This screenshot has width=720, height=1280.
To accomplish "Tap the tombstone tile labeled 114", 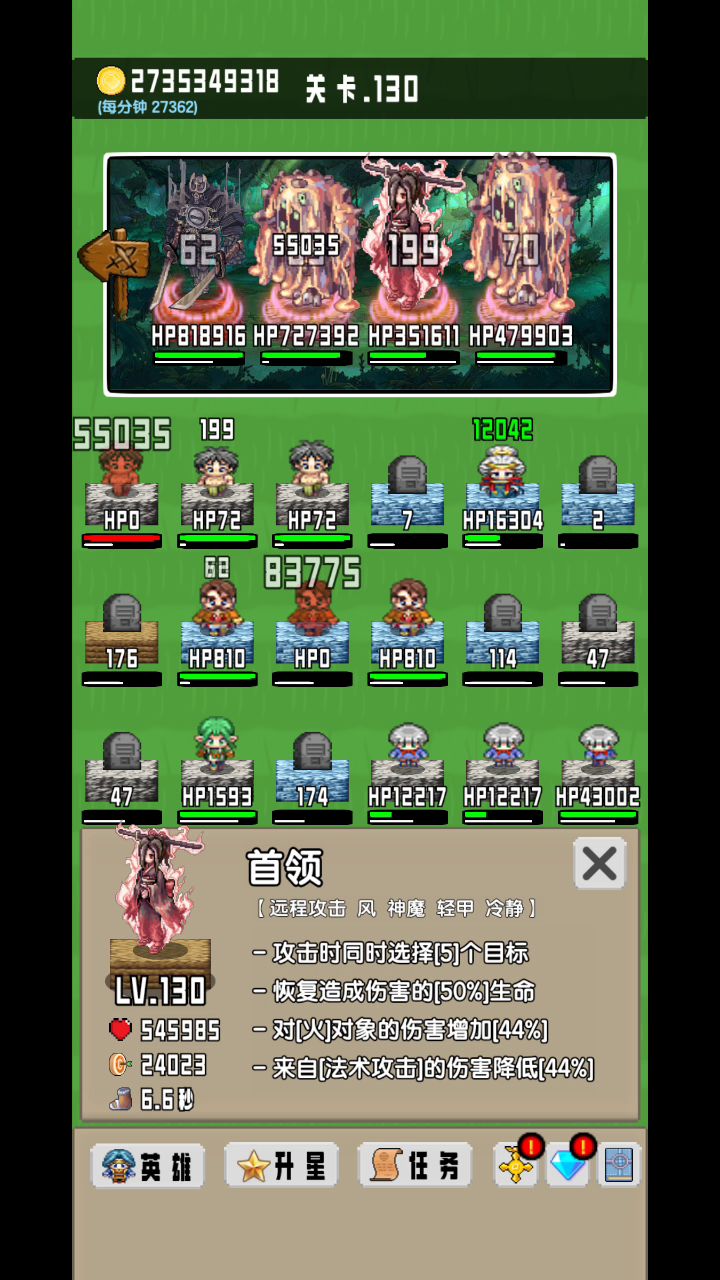I will 502,630.
